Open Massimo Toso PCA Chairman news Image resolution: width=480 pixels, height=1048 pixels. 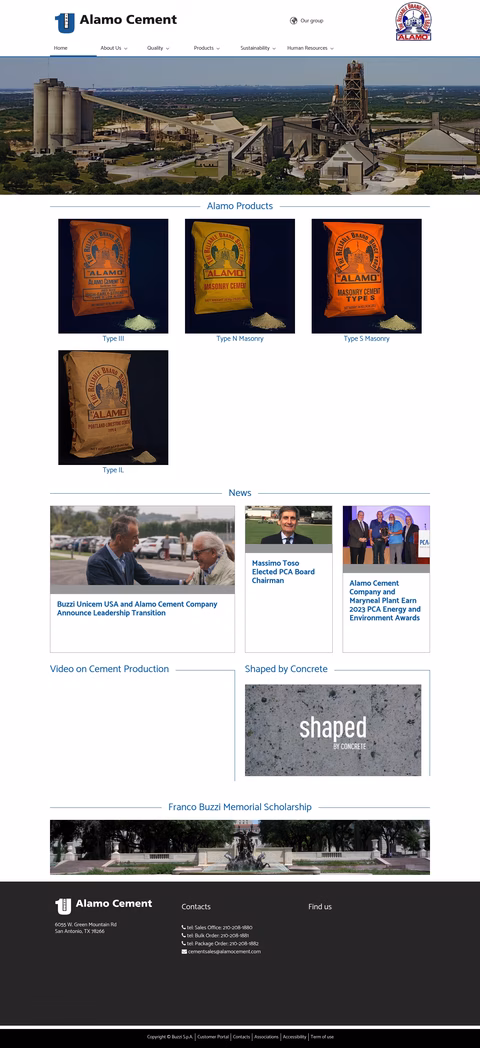(x=289, y=579)
